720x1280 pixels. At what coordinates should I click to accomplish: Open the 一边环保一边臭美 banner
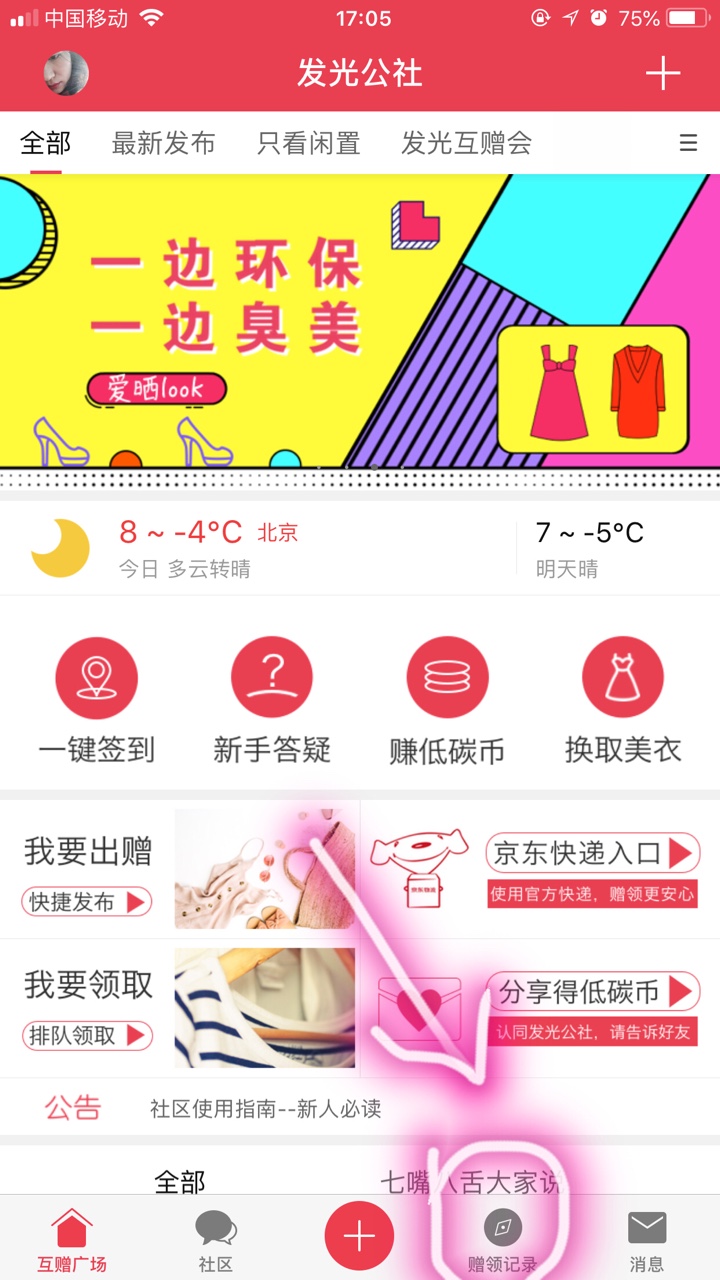pyautogui.click(x=360, y=322)
